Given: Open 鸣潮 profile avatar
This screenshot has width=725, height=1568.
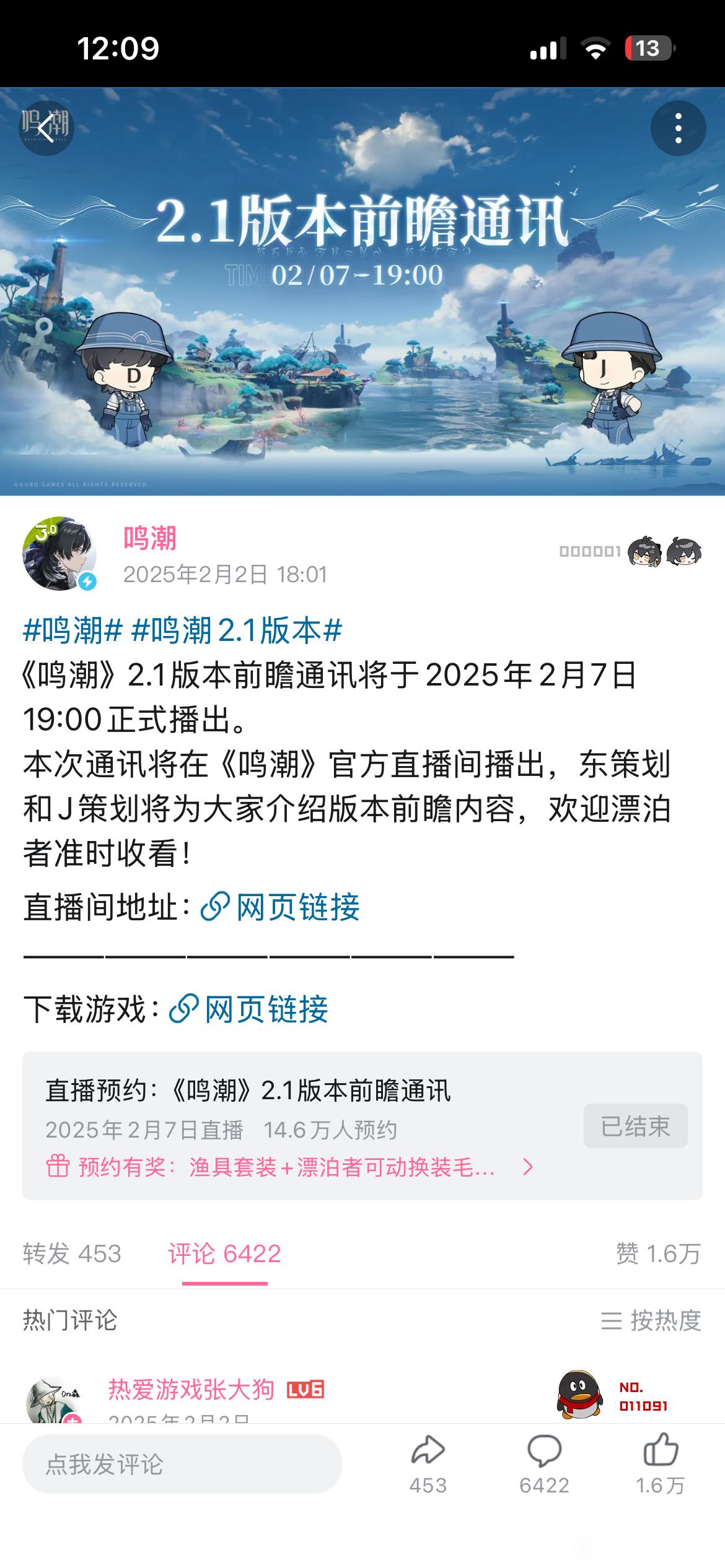Looking at the screenshot, I should (59, 554).
